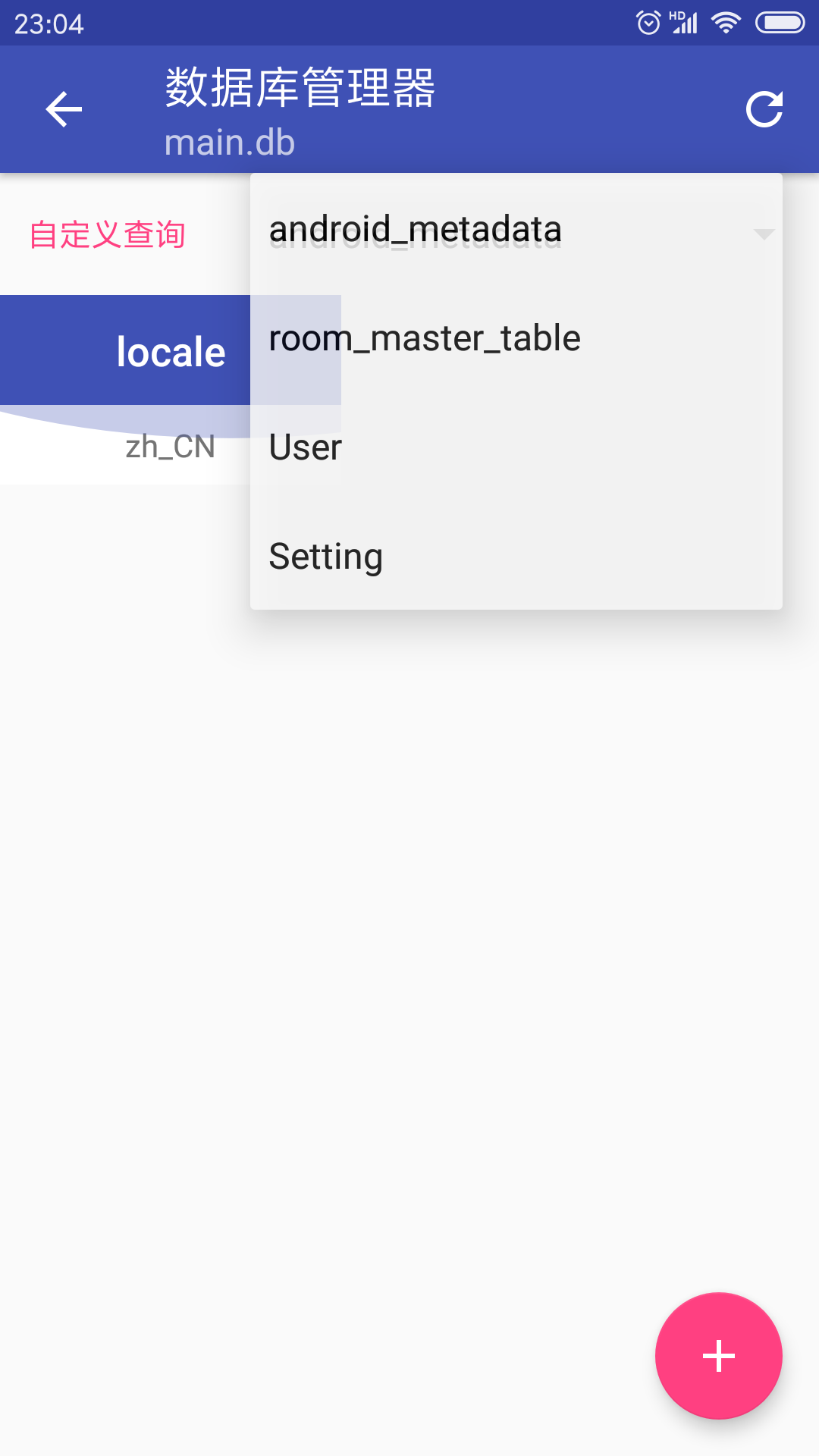The width and height of the screenshot is (819, 1456).
Task: Select the Setting table
Action: (x=516, y=556)
